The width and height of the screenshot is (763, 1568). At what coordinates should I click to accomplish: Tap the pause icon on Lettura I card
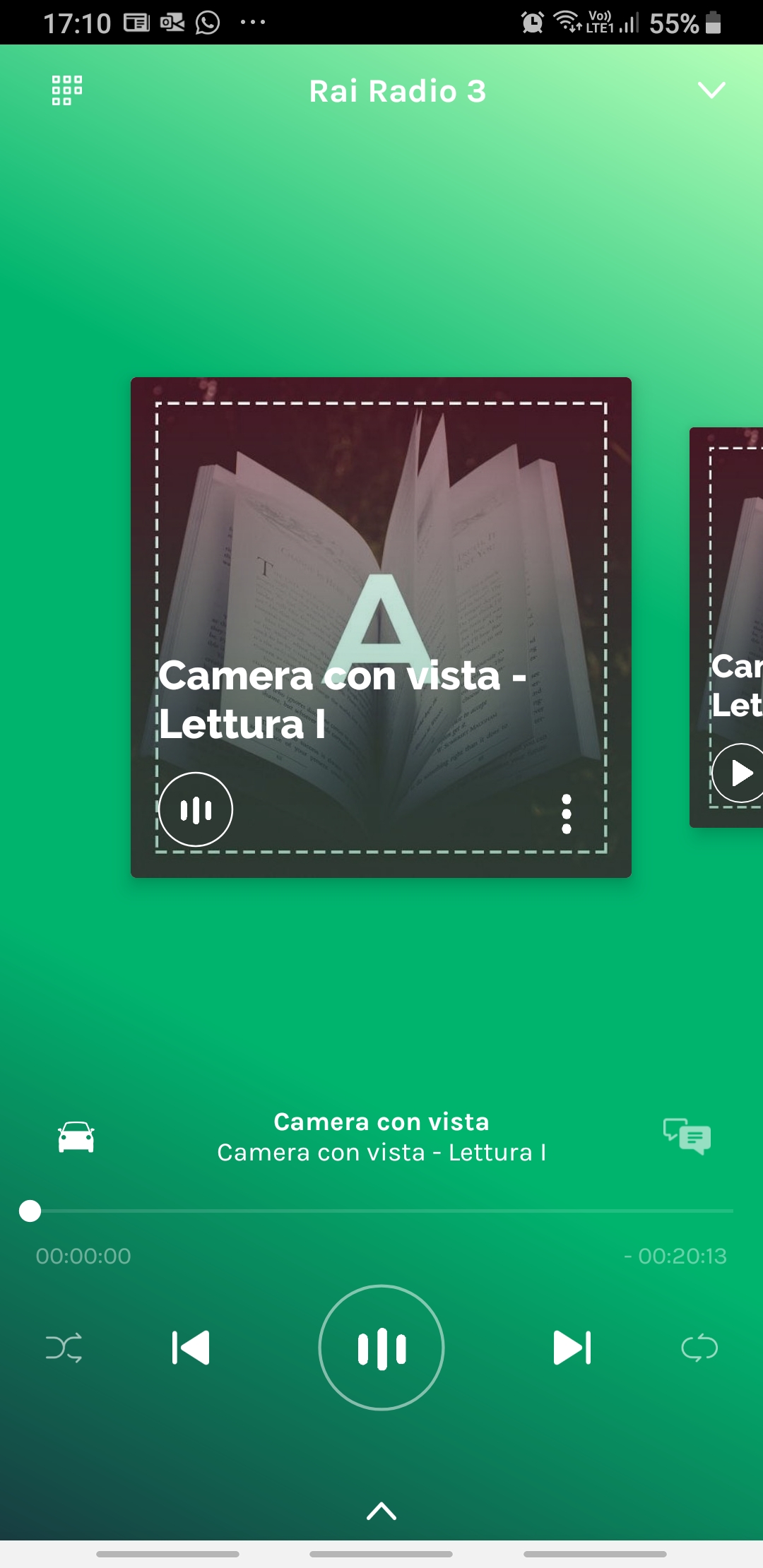tap(196, 809)
